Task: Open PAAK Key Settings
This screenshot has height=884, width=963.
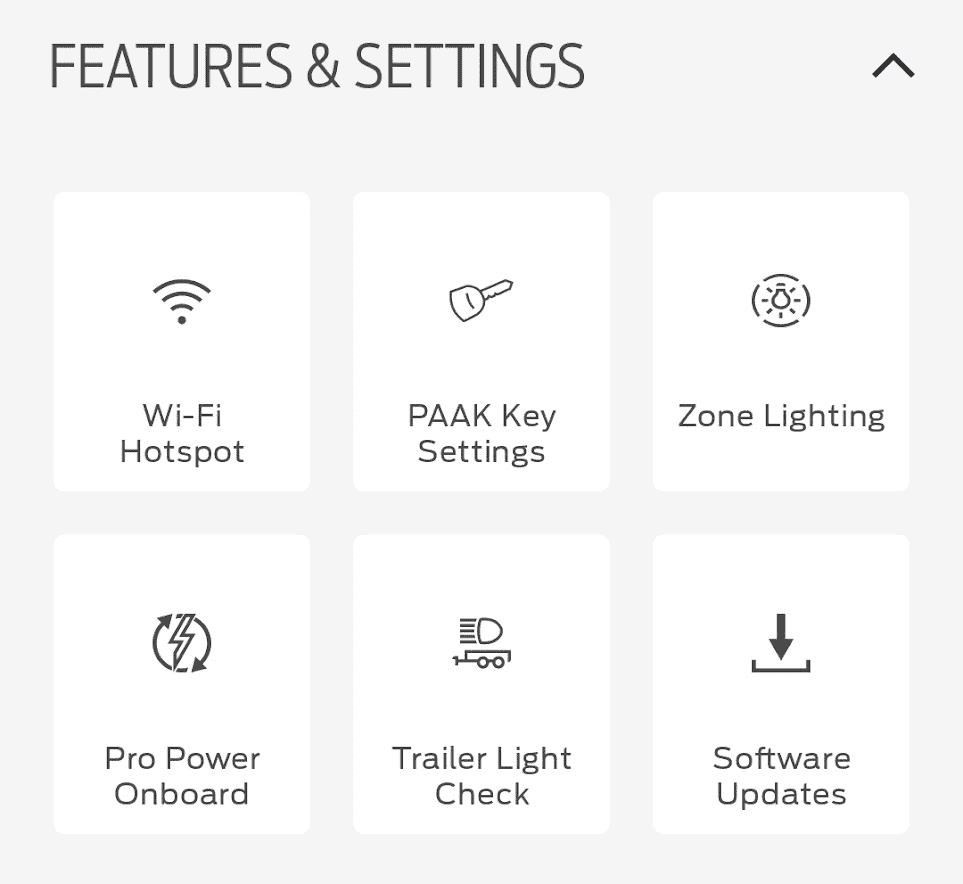Action: (481, 342)
